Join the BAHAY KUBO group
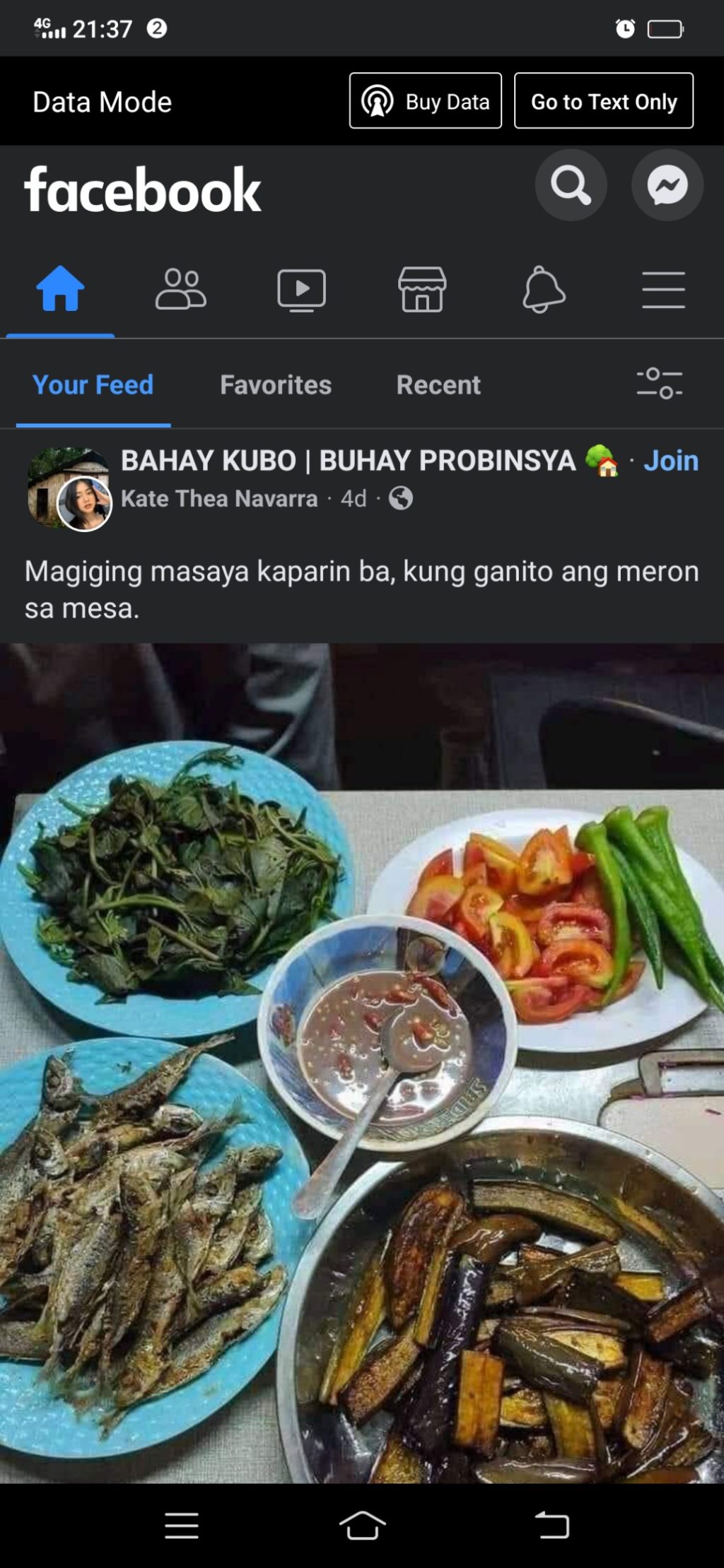 (x=670, y=461)
